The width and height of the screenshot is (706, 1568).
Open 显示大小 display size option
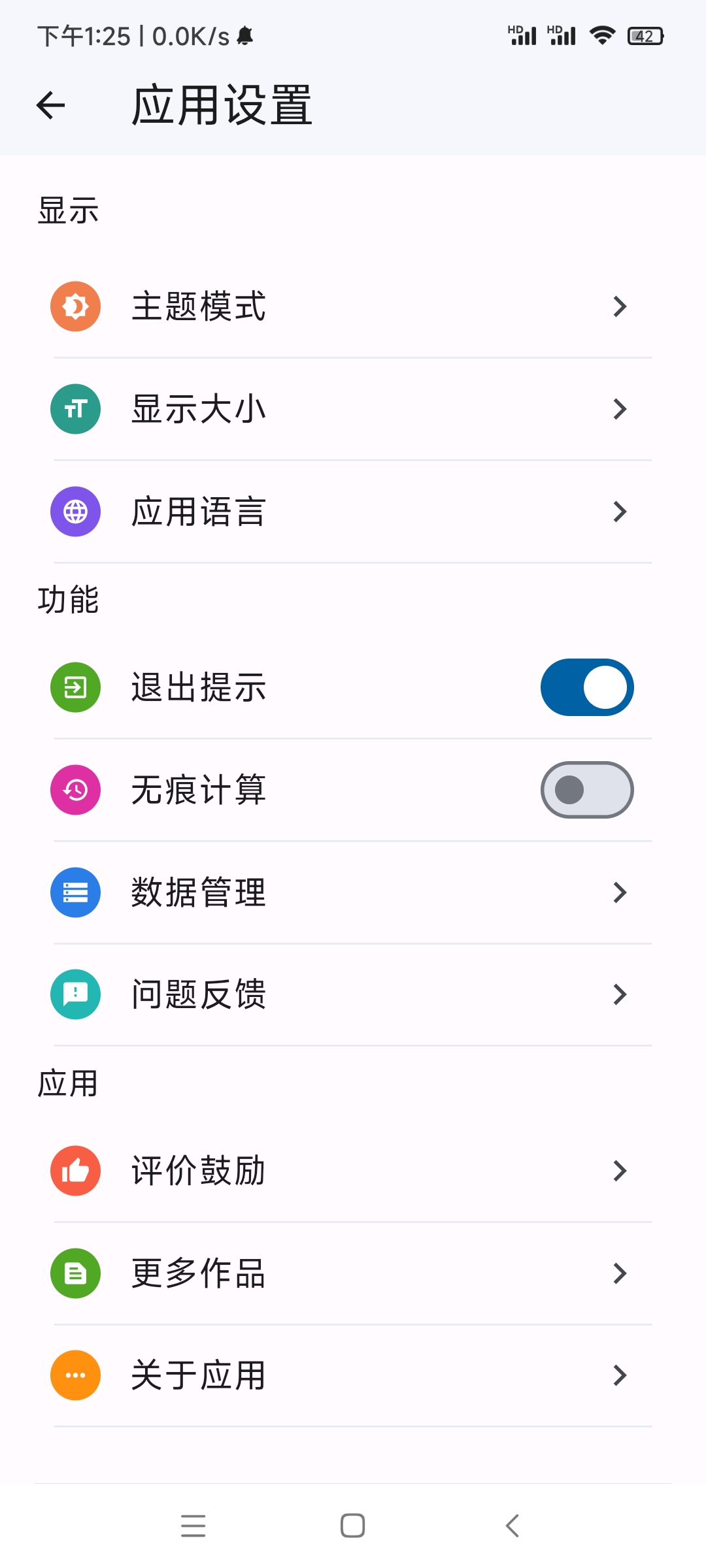(x=353, y=409)
